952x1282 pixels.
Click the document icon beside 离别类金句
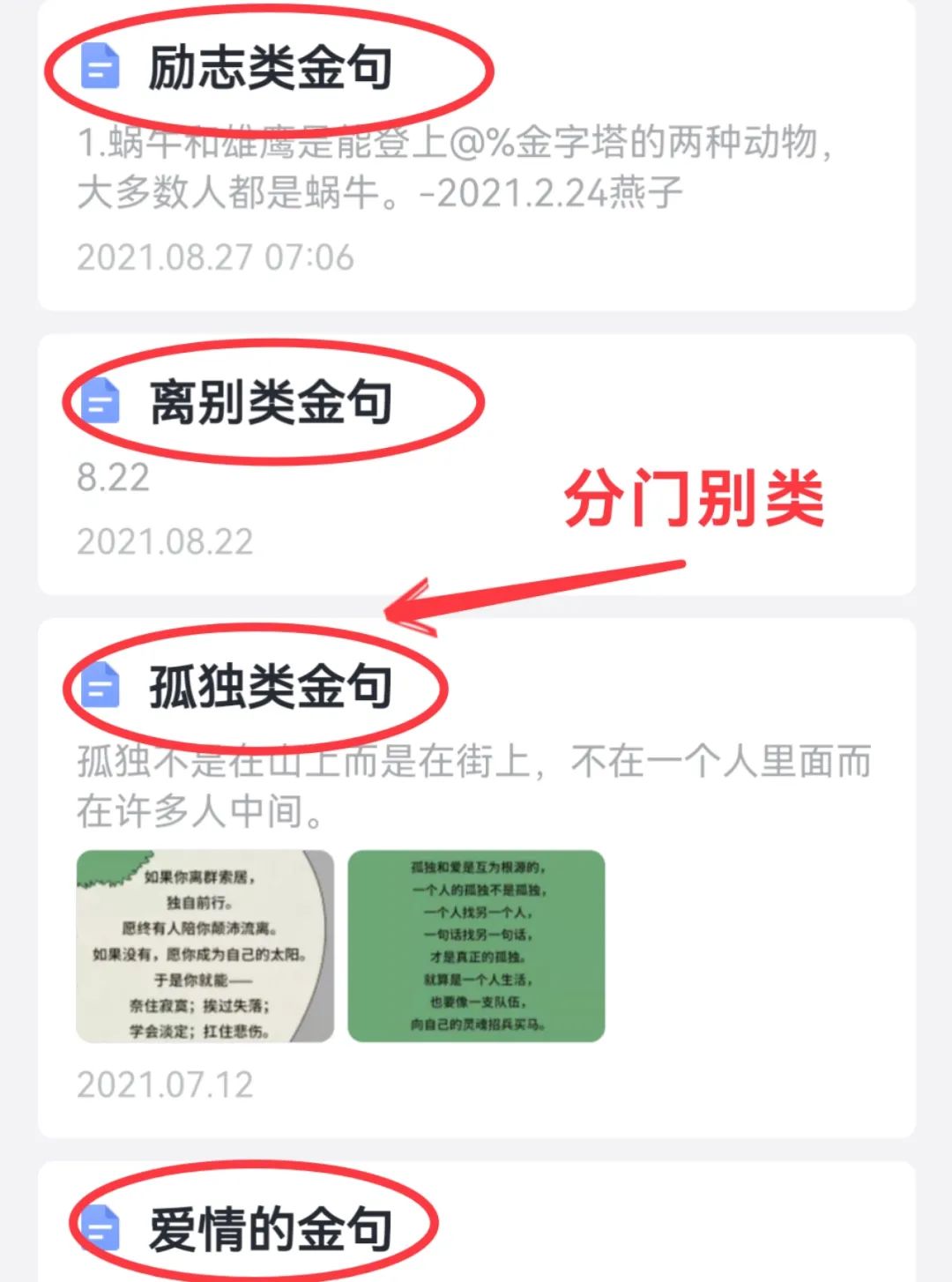tap(100, 402)
